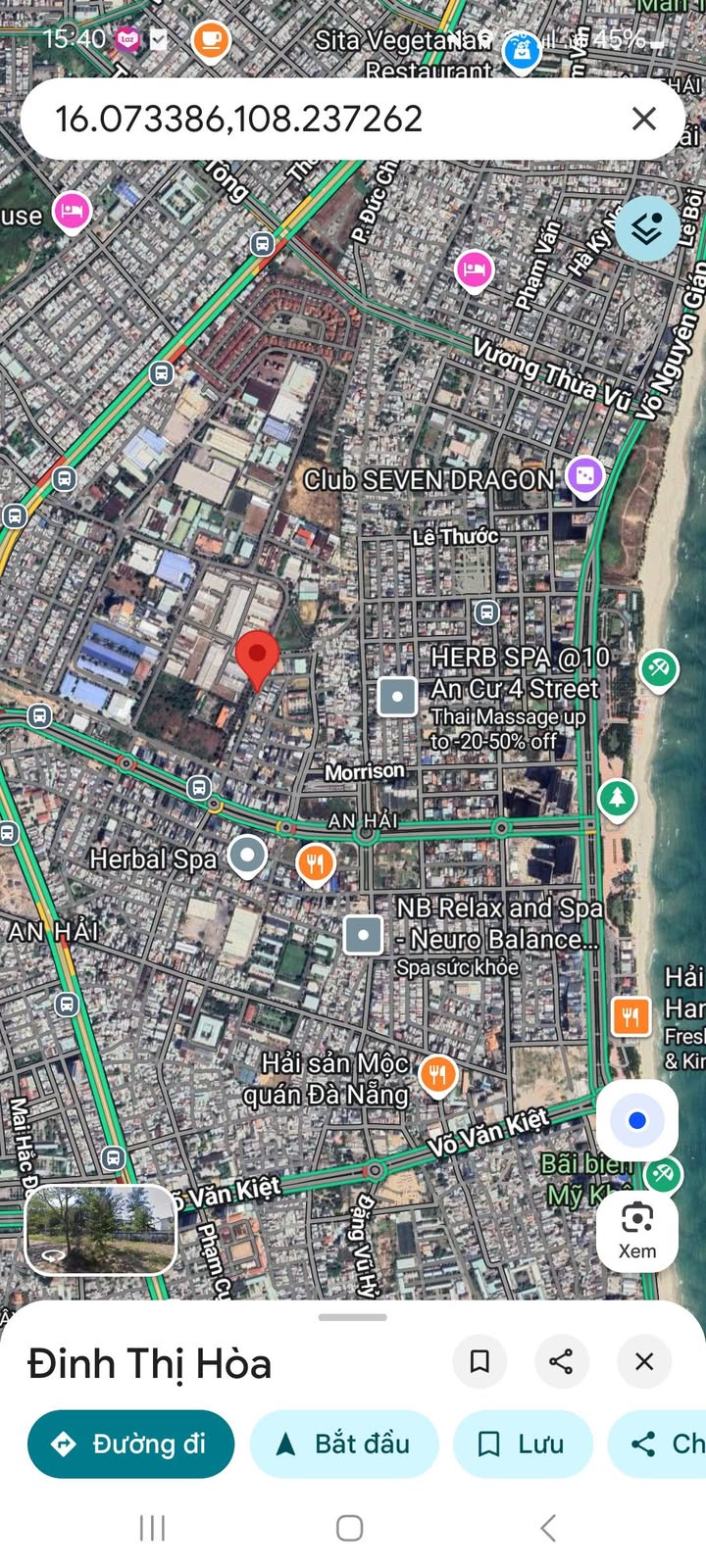
Task: Tap the Lưu chip
Action: point(523,1444)
